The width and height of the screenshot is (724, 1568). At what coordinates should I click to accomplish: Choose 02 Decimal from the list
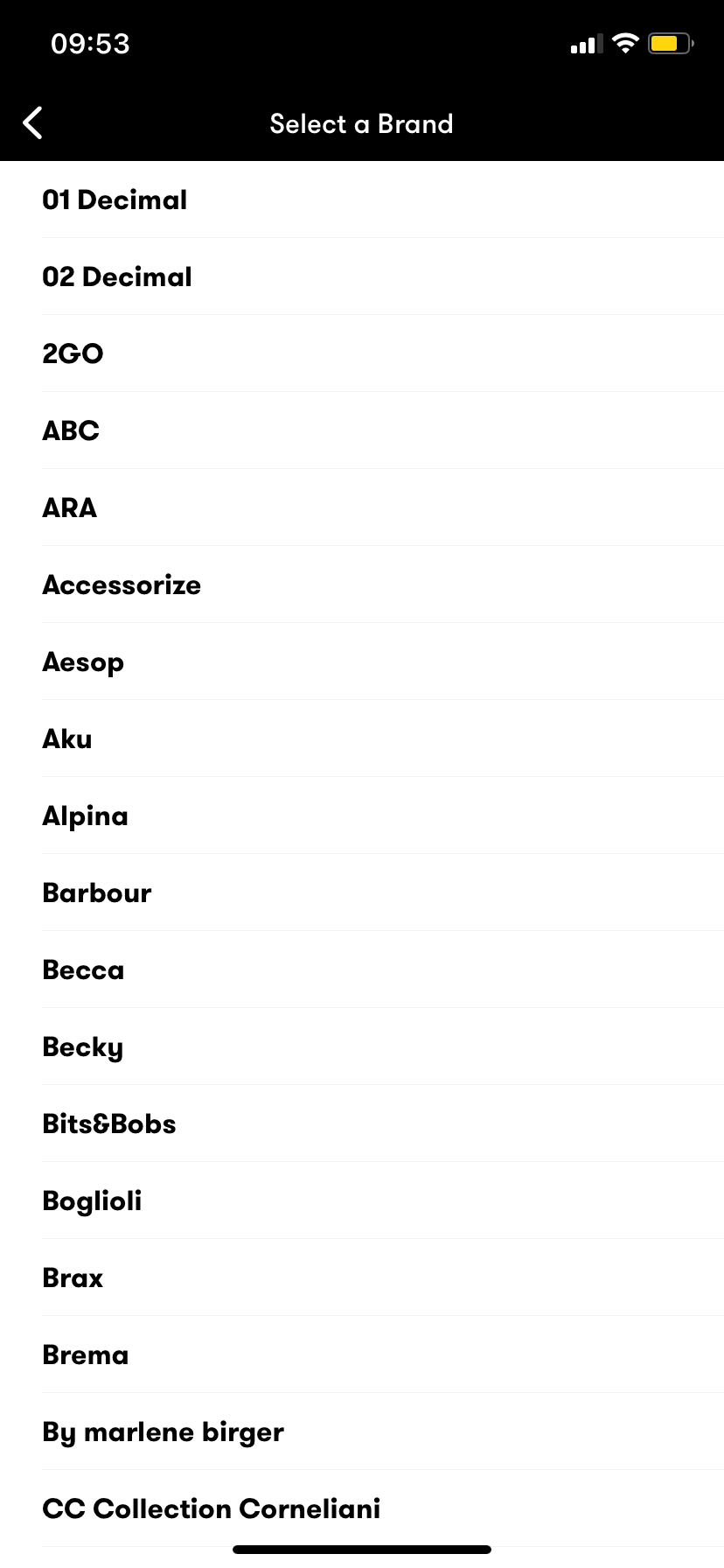(117, 276)
